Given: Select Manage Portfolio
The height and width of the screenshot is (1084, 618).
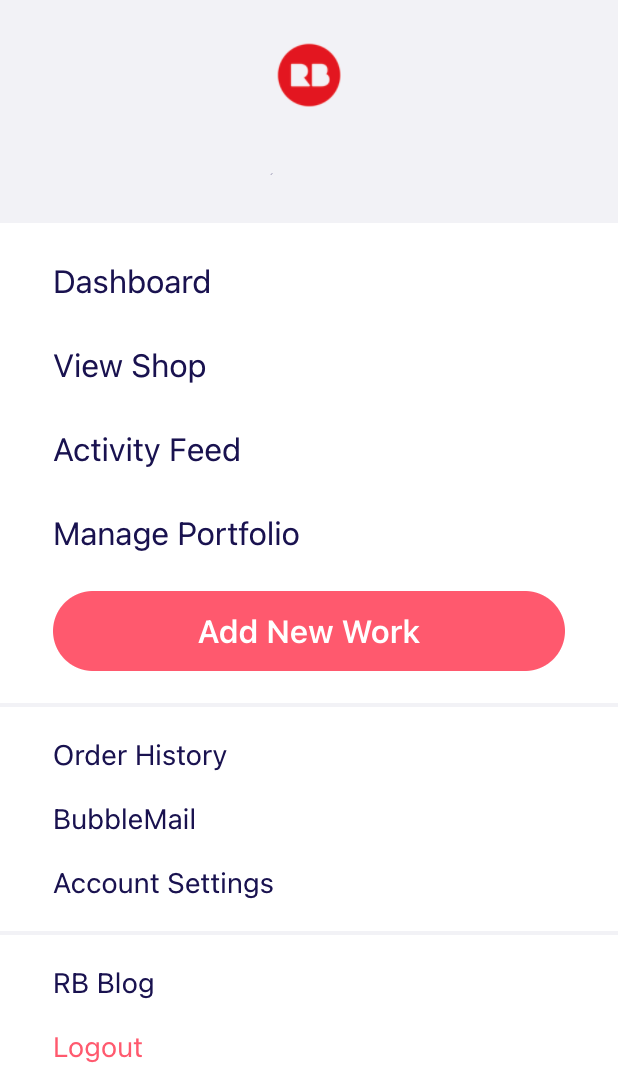Looking at the screenshot, I should tap(176, 534).
